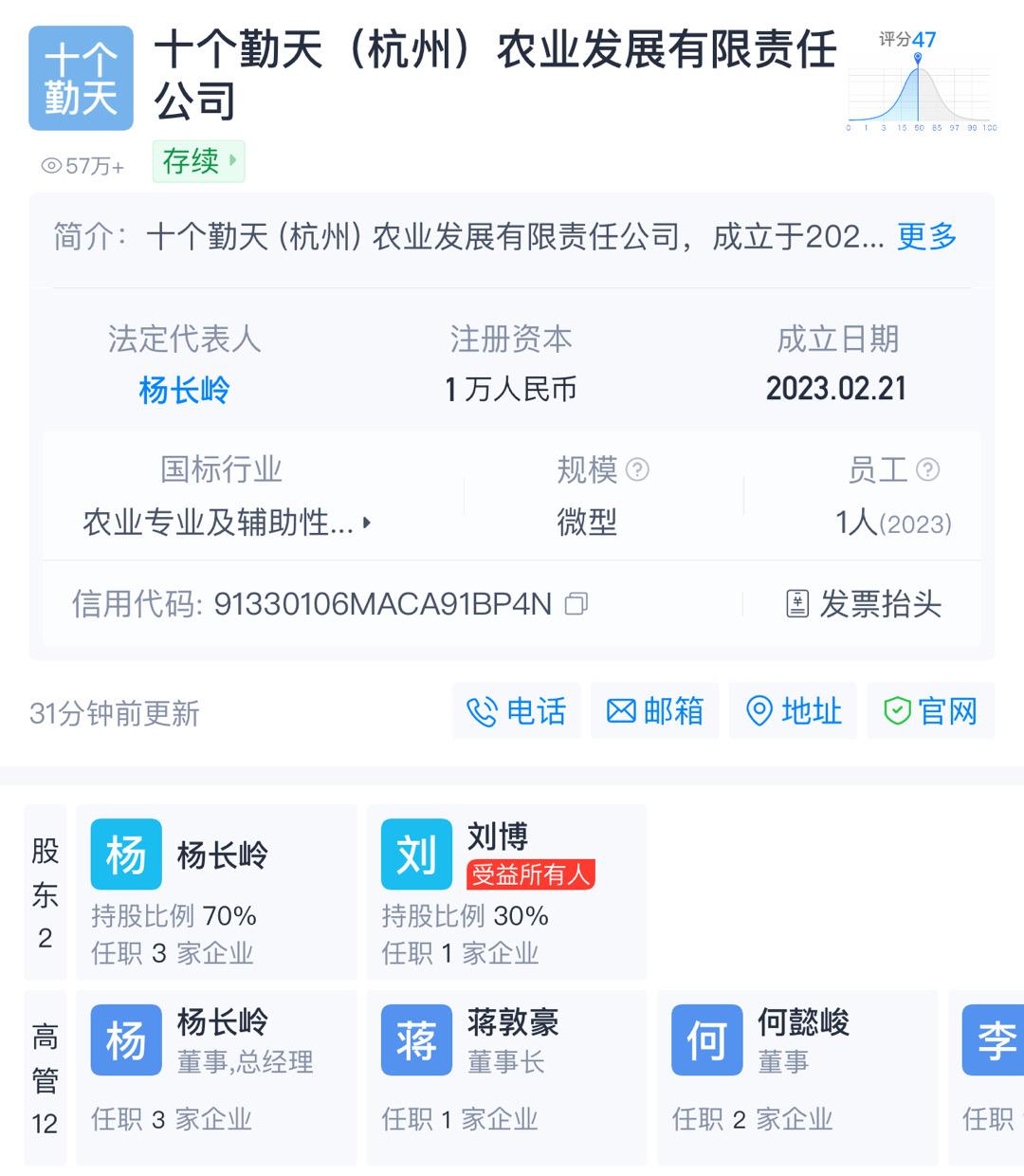Tap the help icon next to 规模
The image size is (1024, 1176).
[x=638, y=469]
